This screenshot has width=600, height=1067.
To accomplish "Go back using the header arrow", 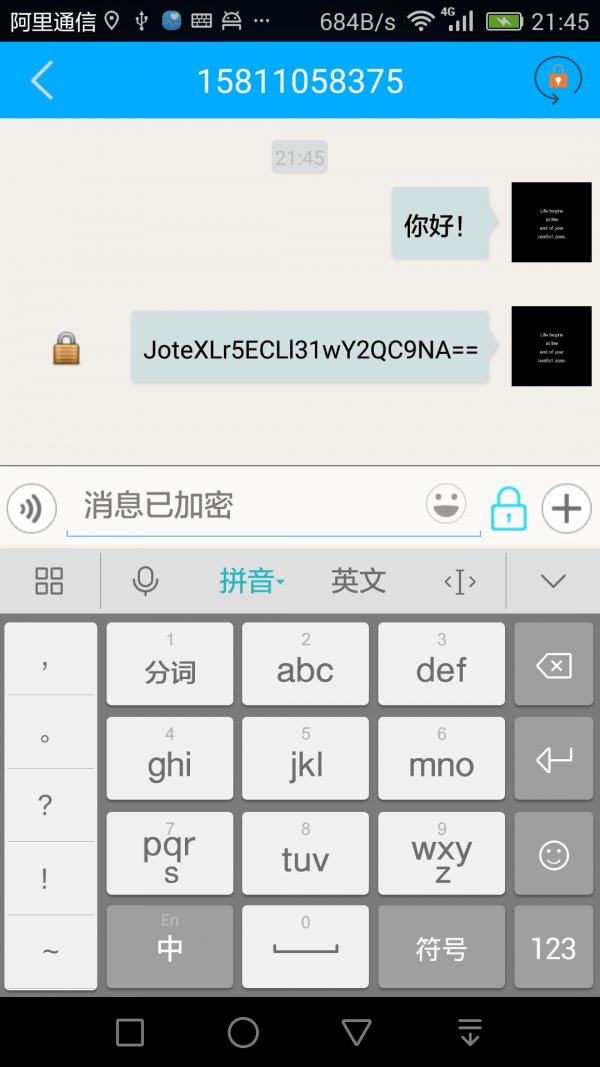I will (x=41, y=81).
